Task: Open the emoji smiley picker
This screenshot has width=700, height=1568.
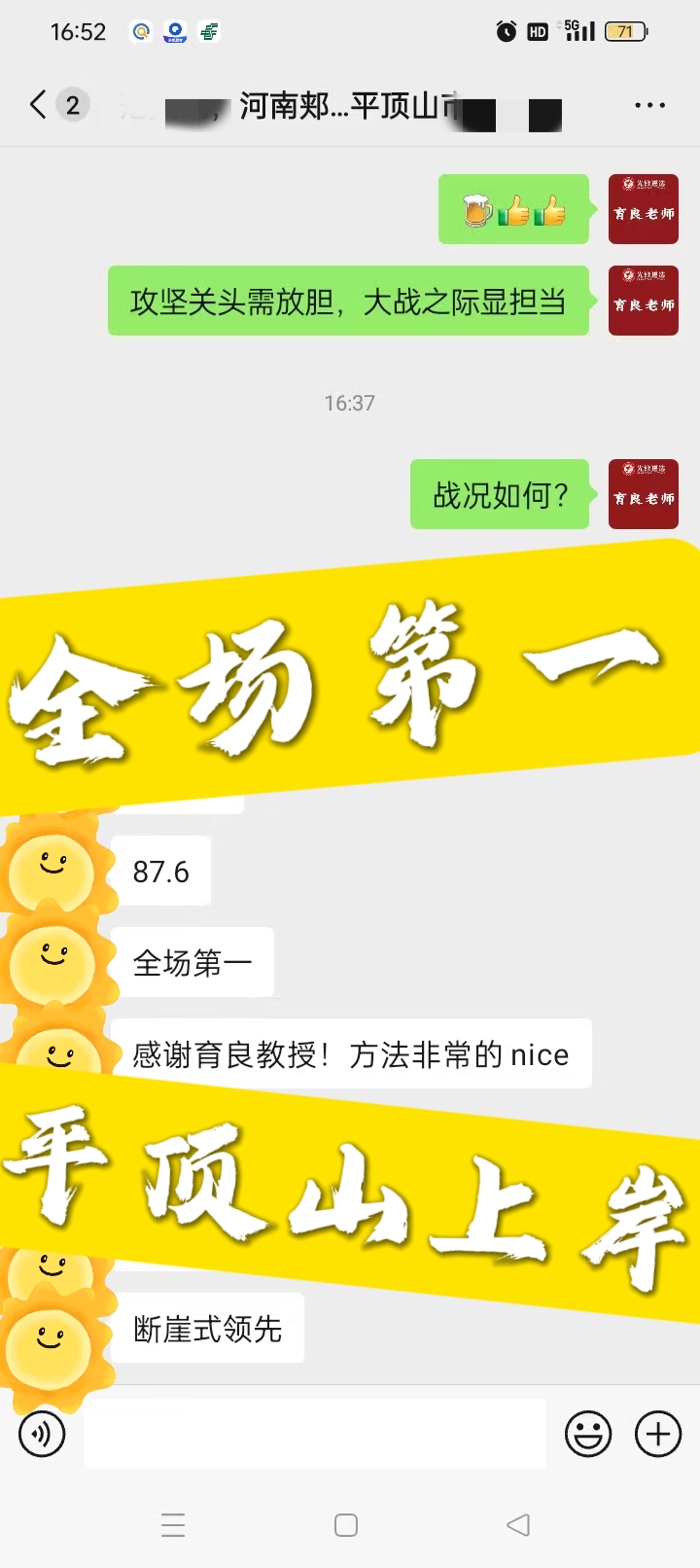Action: pos(588,1434)
